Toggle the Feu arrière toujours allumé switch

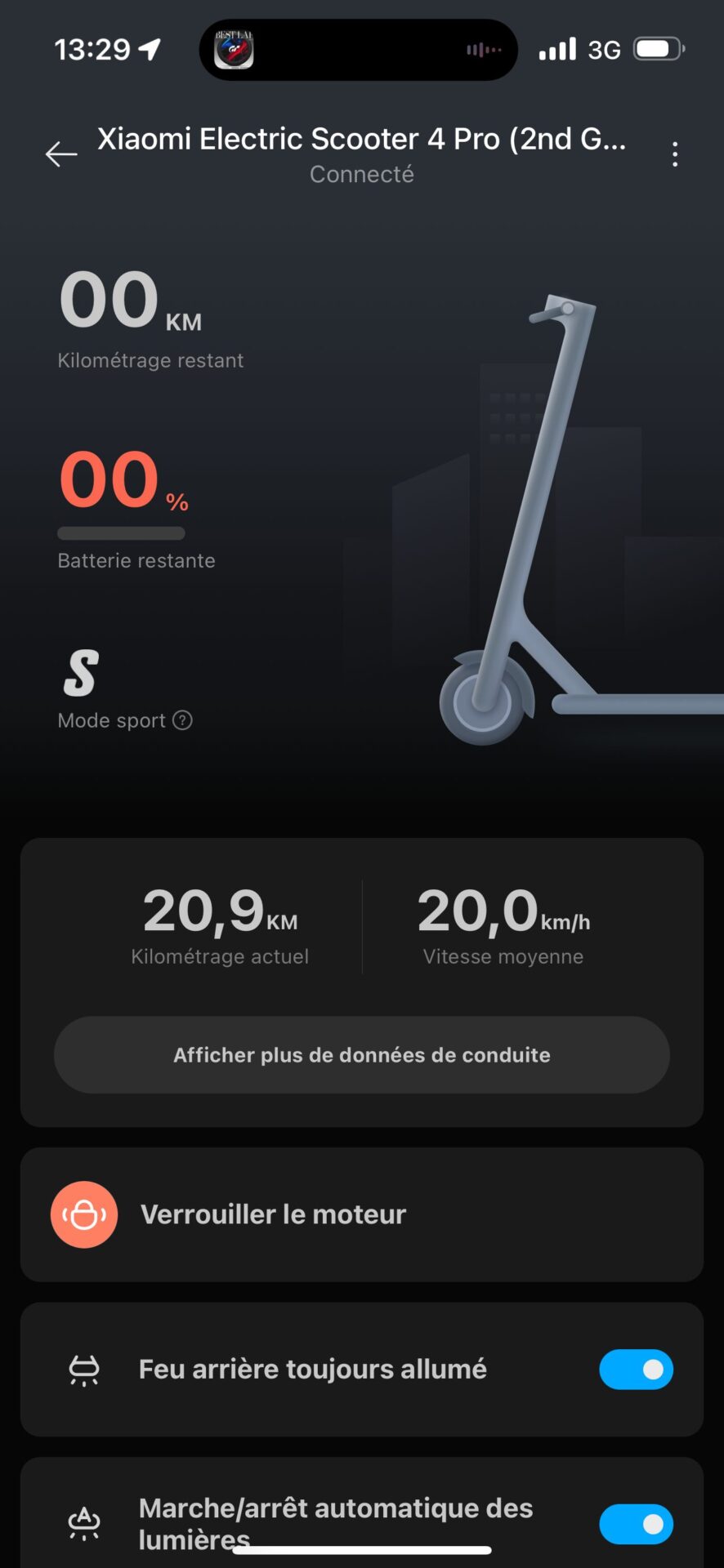(x=636, y=1370)
